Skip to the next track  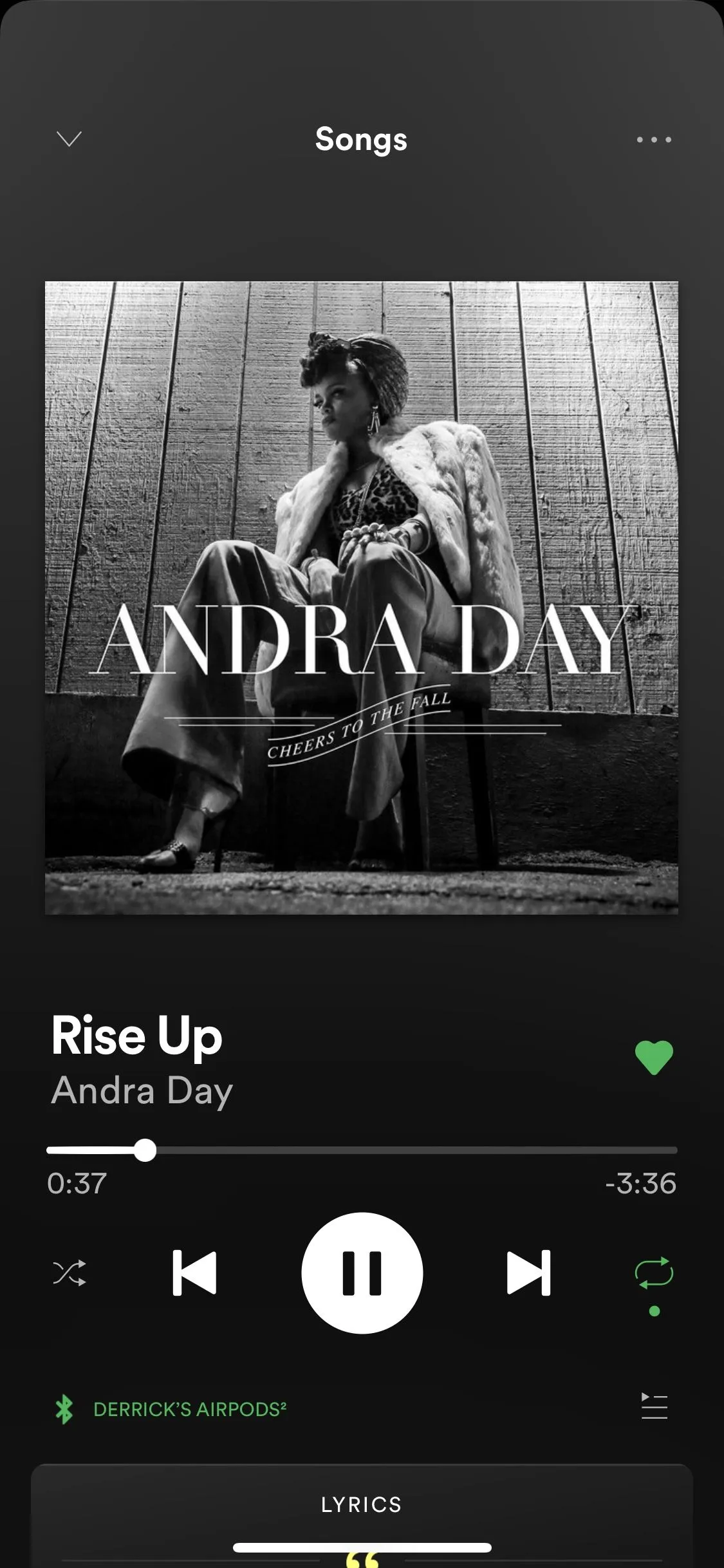point(528,1273)
